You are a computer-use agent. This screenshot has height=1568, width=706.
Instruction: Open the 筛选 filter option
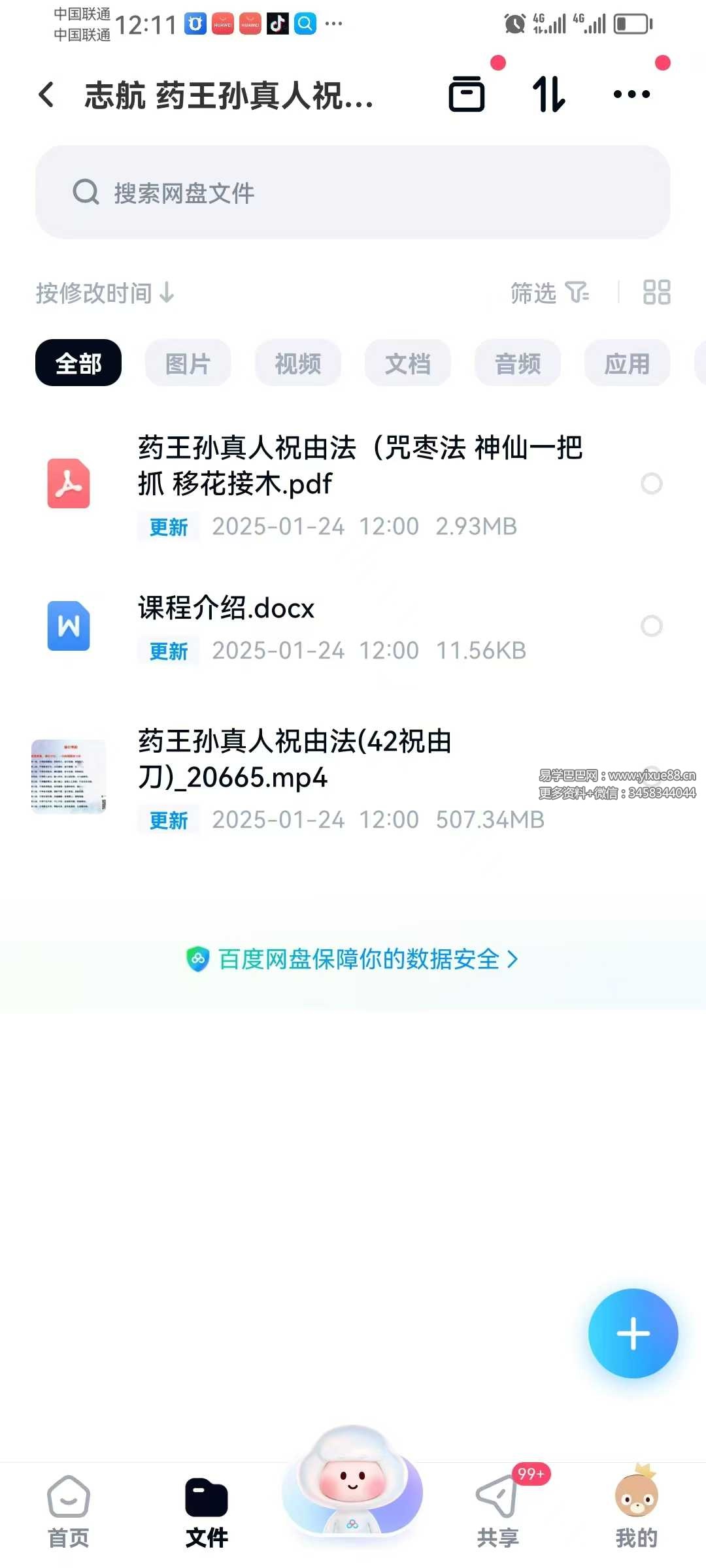[549, 293]
